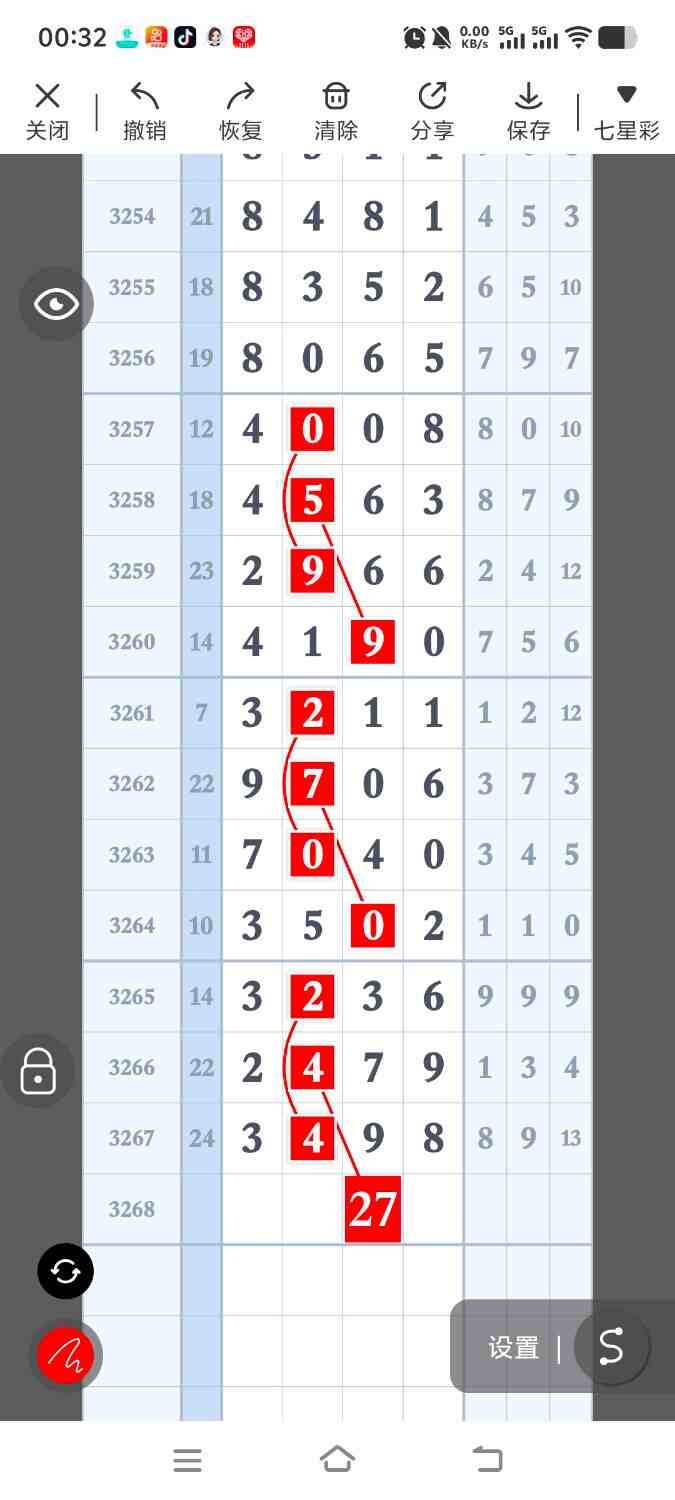Tap the black refresh circle button
675x1500 pixels.
pos(65,1271)
